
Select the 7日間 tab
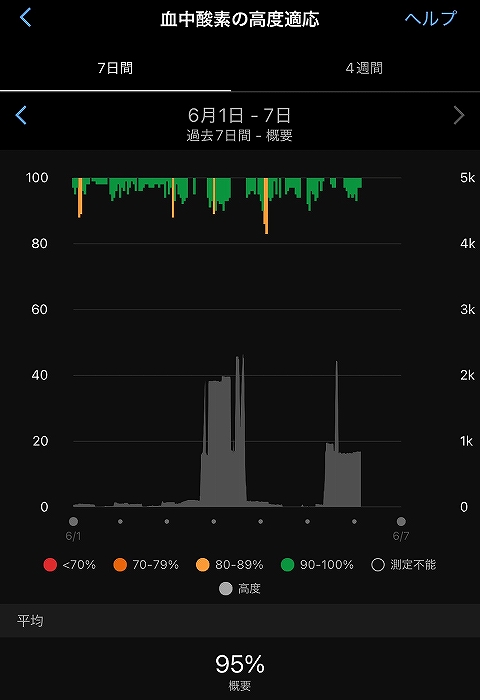coord(115,68)
